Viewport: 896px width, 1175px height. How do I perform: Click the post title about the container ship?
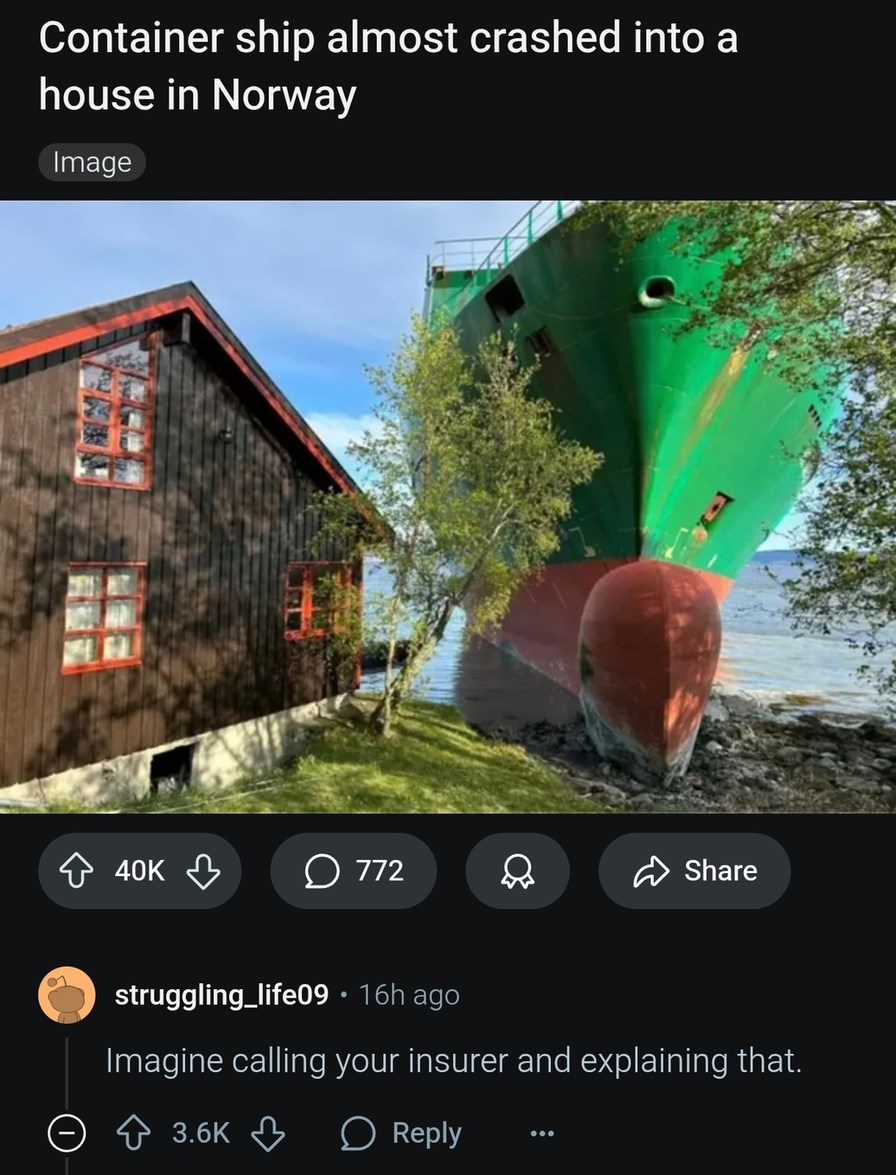click(x=388, y=65)
